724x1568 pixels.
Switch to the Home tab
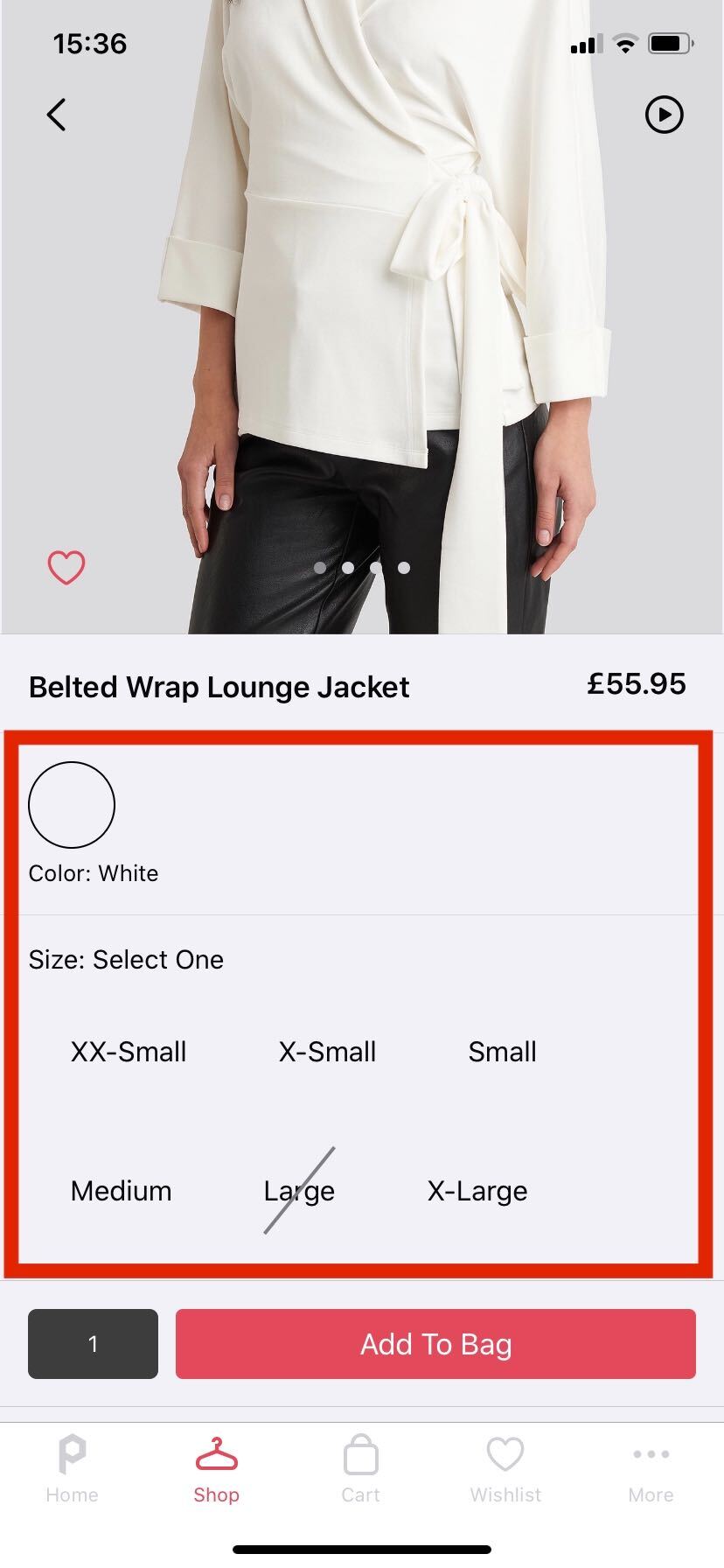tap(72, 1470)
